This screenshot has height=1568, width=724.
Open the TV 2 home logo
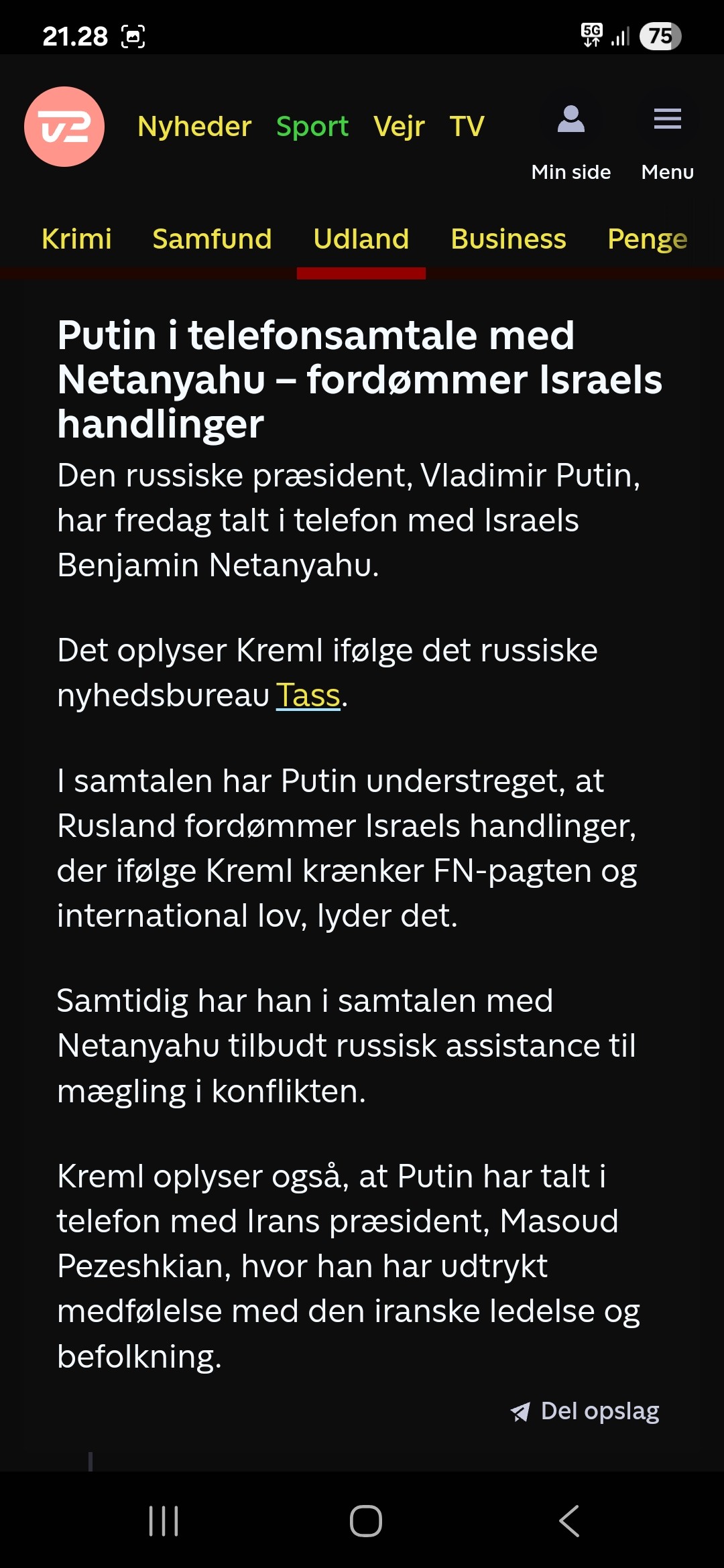pos(64,127)
